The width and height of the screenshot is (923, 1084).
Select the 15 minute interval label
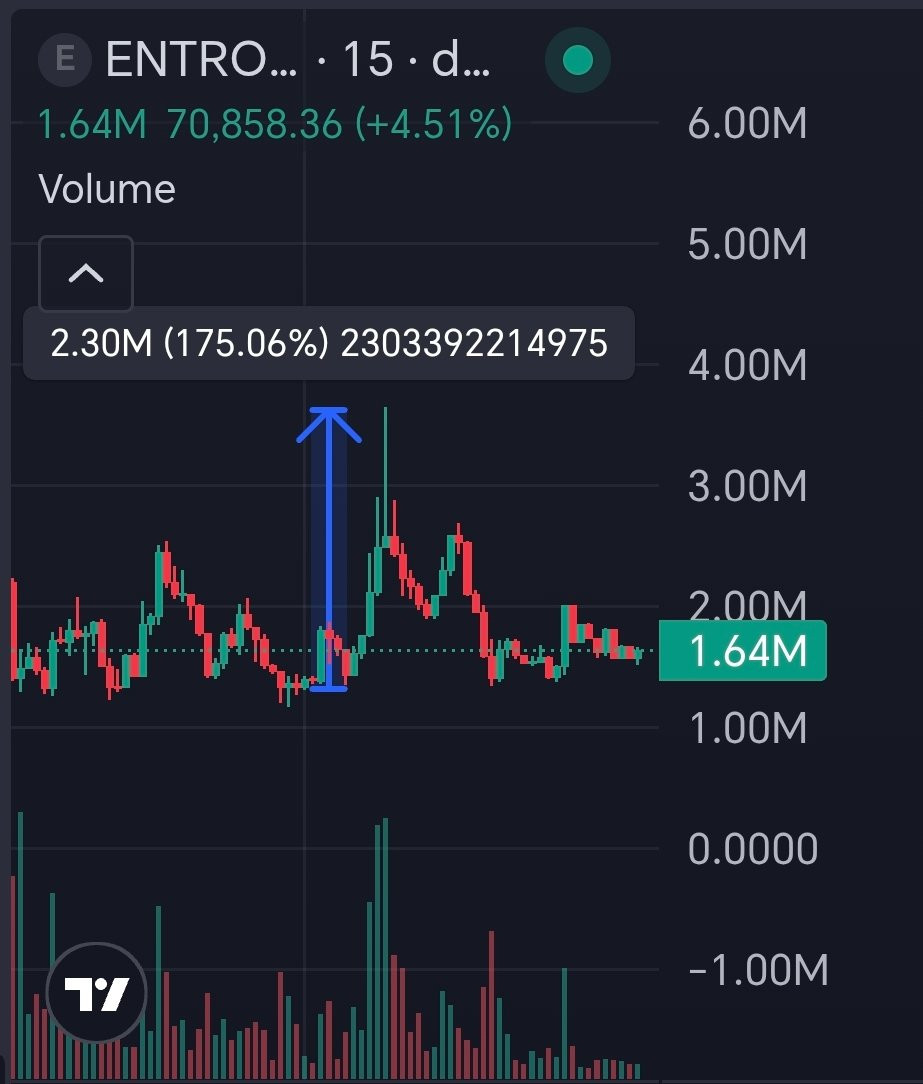(367, 61)
